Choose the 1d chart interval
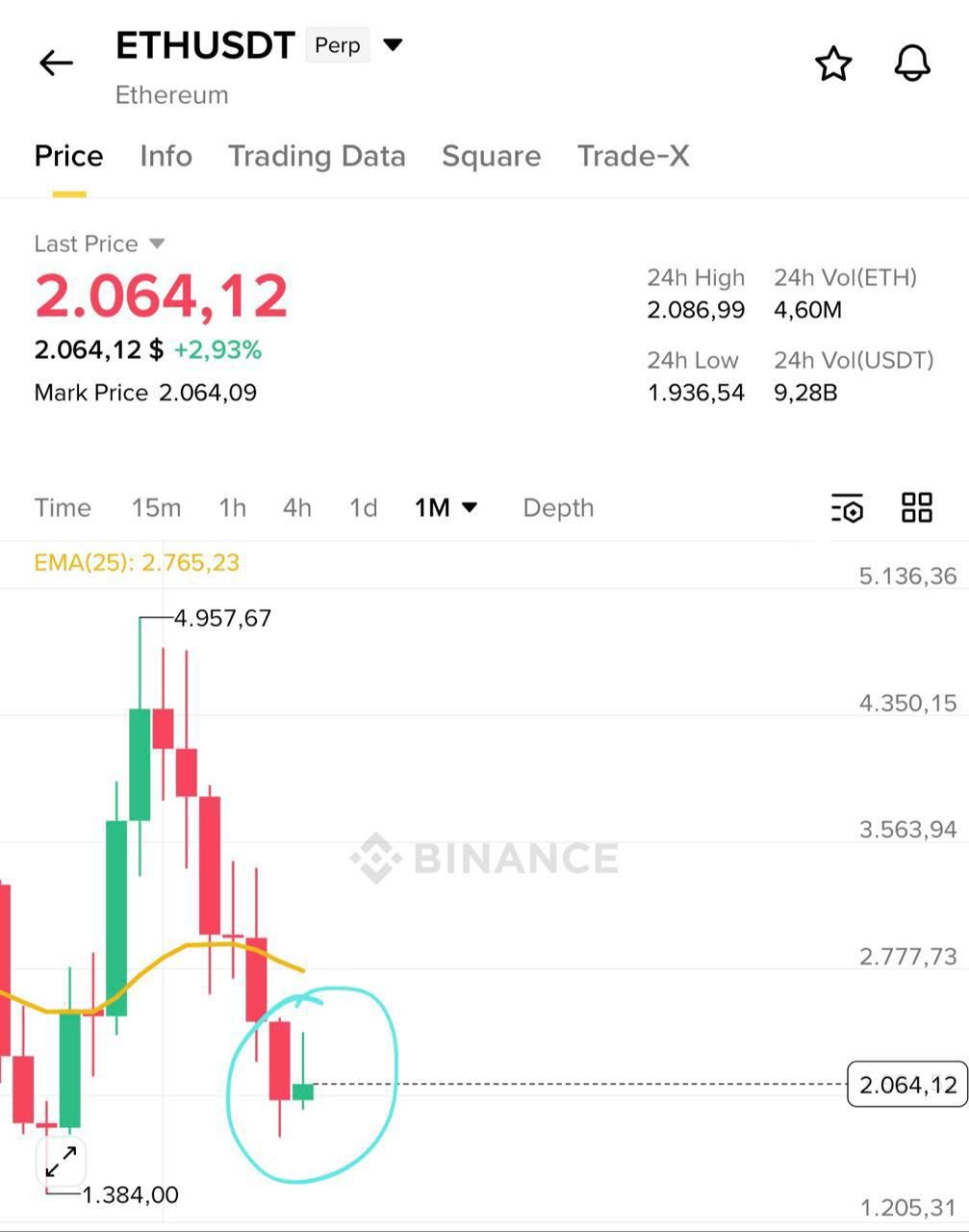Viewport: 969px width, 1232px height. [x=363, y=507]
